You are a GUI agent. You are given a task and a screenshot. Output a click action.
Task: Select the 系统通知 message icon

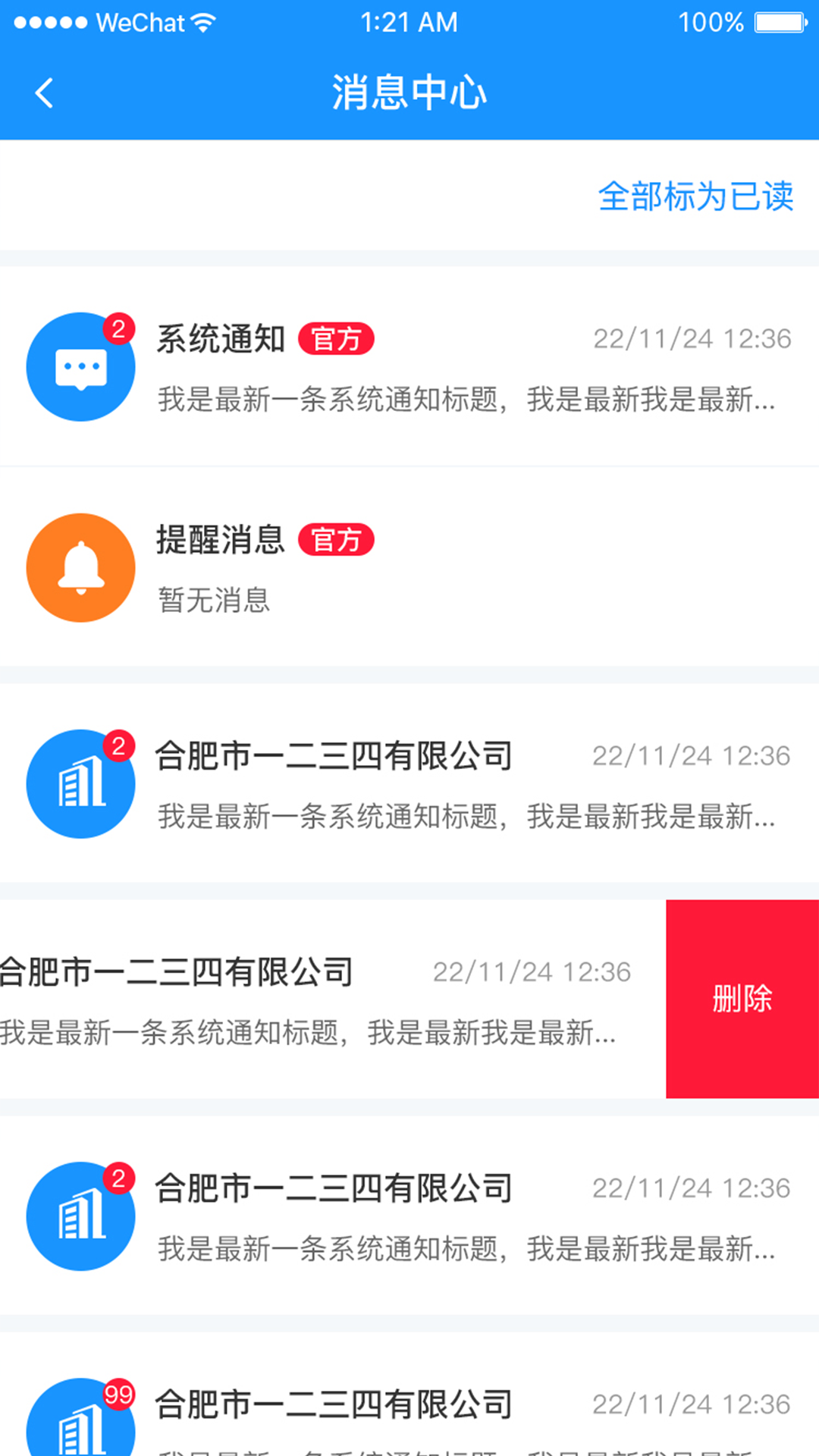pyautogui.click(x=80, y=366)
